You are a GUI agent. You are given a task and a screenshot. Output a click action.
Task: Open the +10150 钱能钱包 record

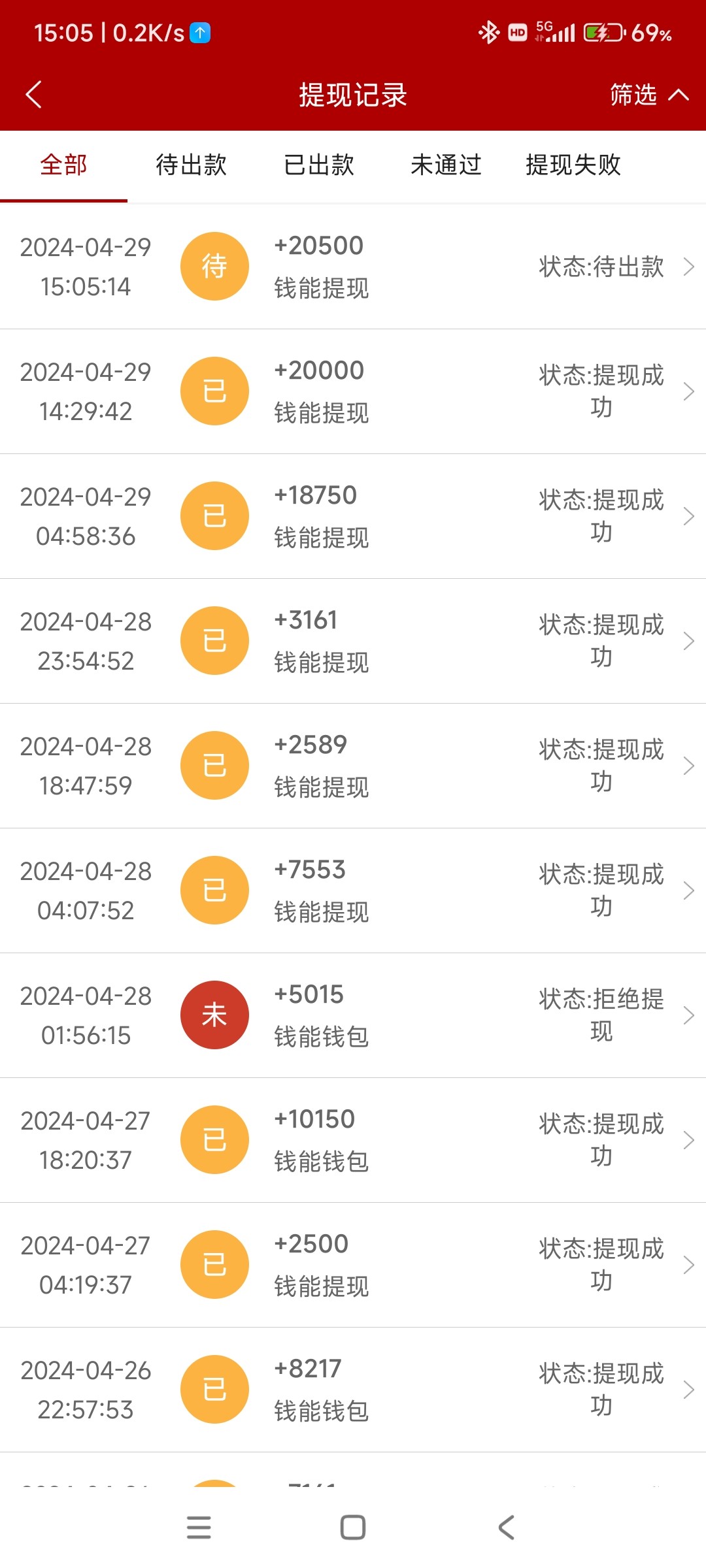pos(353,1140)
